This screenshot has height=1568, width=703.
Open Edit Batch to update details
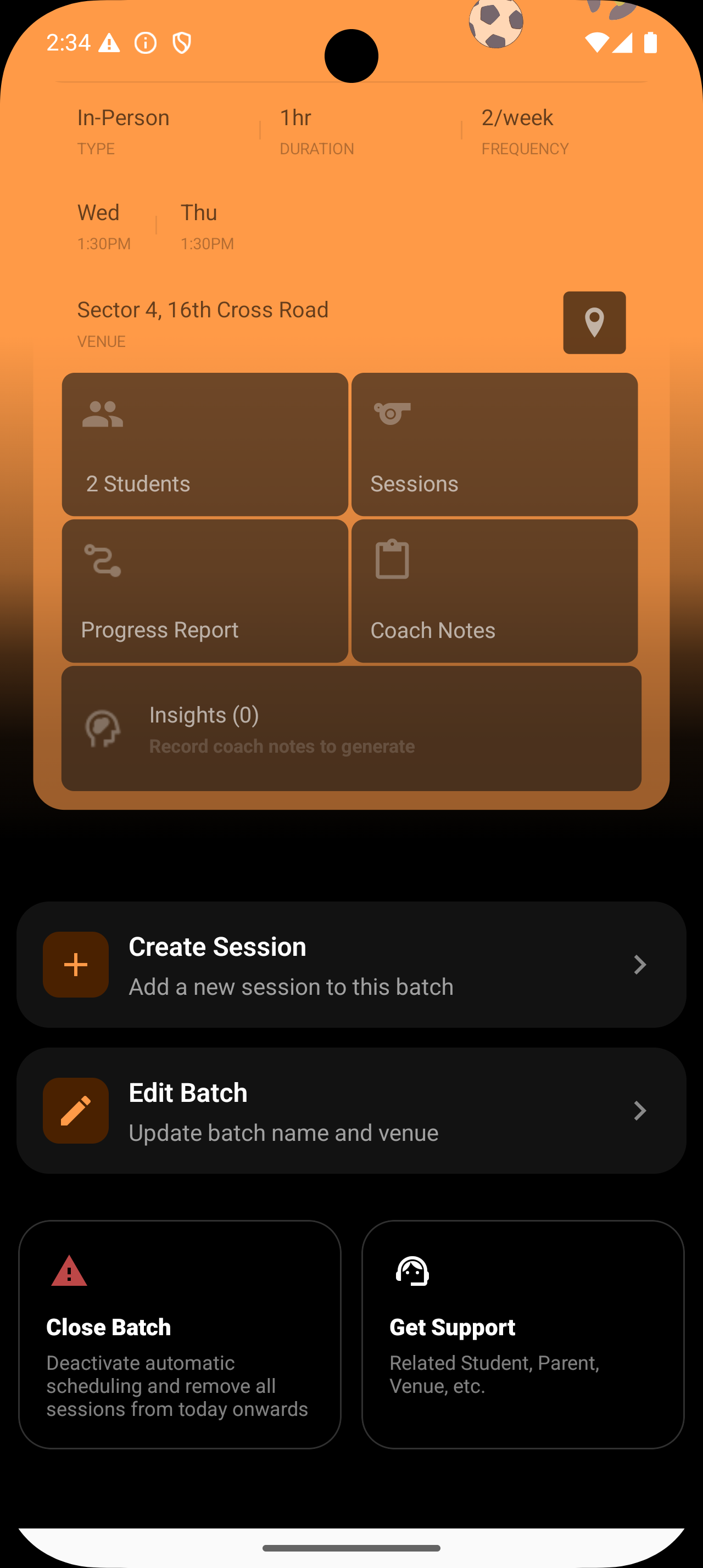(x=351, y=1111)
